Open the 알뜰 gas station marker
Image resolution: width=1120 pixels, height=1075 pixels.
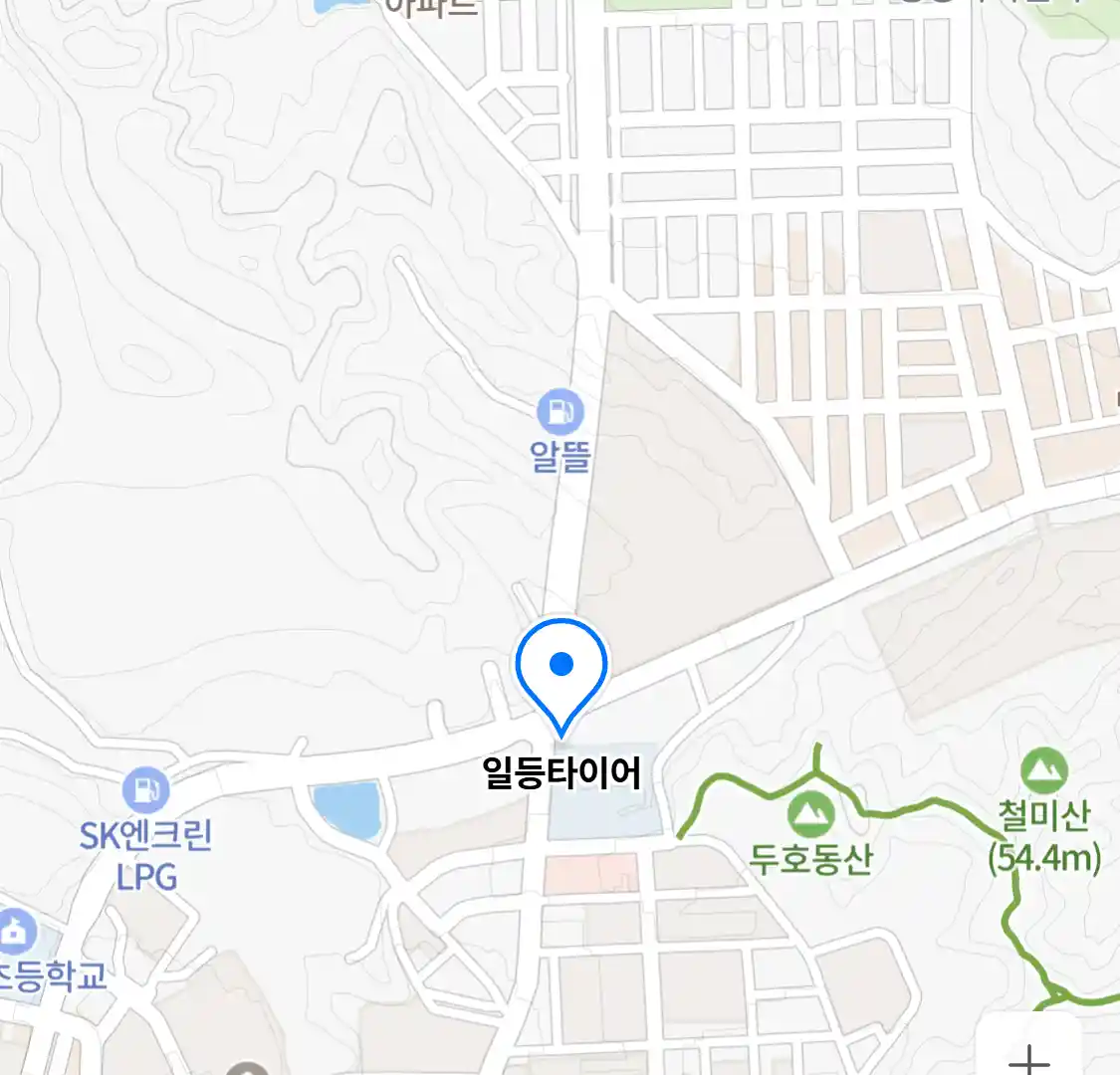560,412
